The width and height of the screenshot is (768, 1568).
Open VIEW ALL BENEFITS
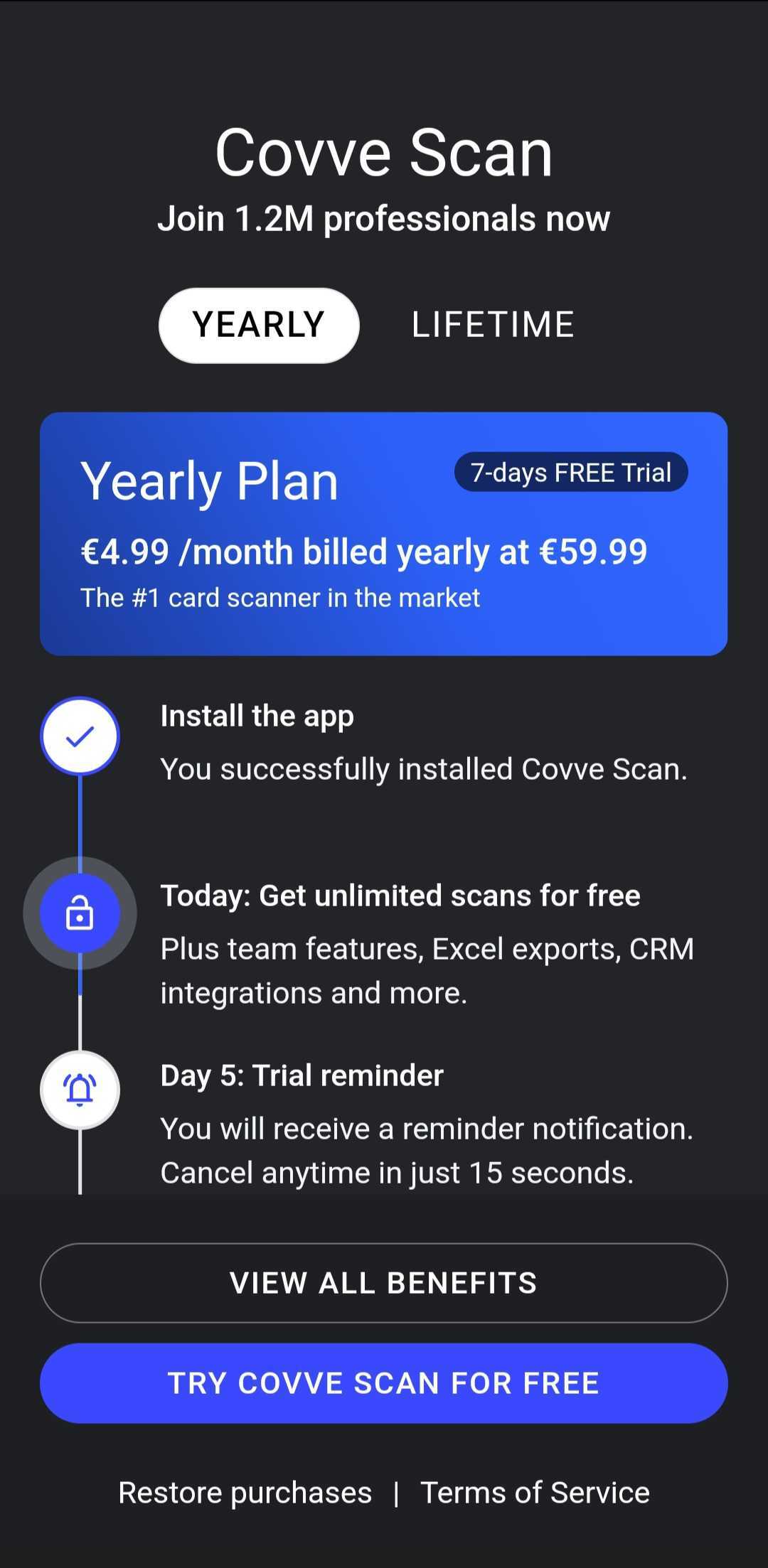point(383,1282)
